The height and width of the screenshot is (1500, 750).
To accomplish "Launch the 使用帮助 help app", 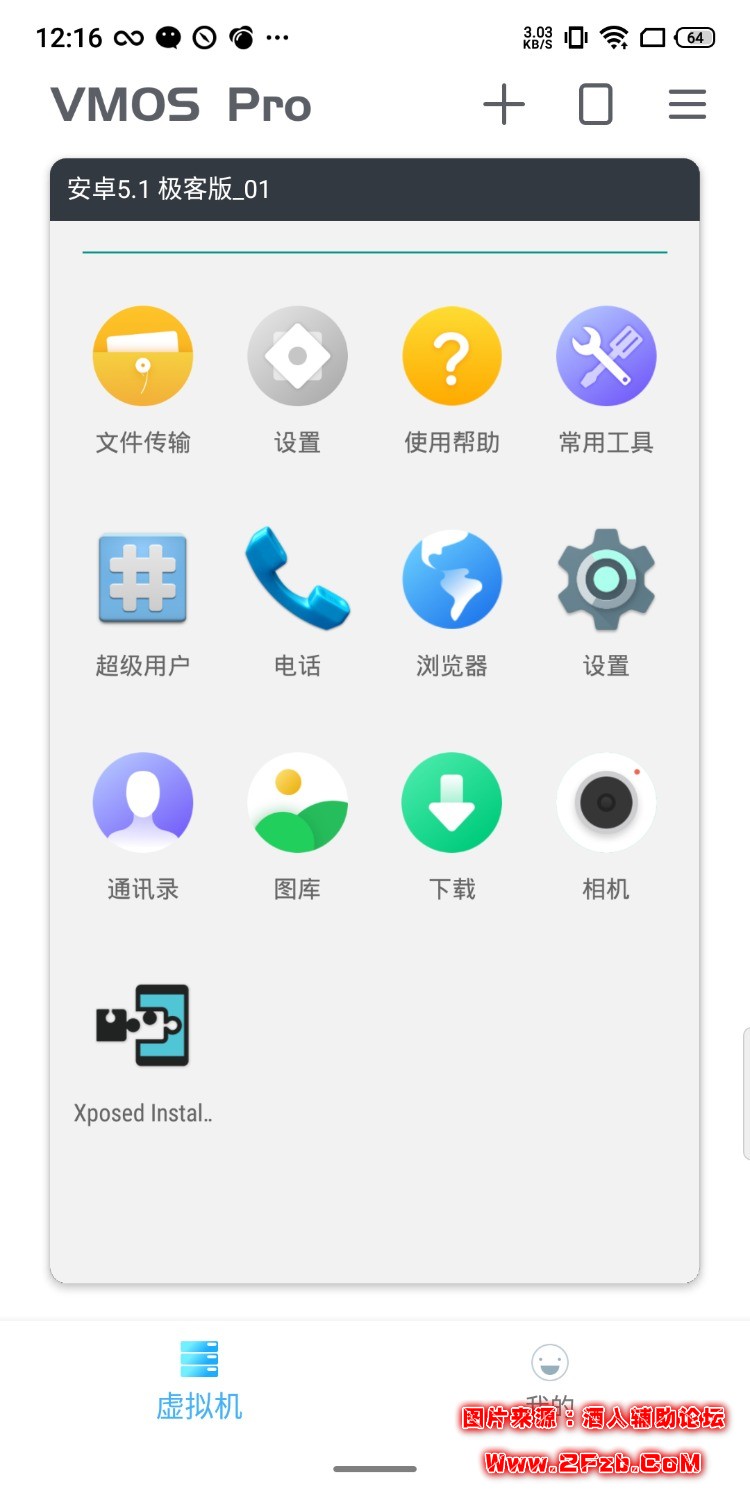I will [x=452, y=357].
